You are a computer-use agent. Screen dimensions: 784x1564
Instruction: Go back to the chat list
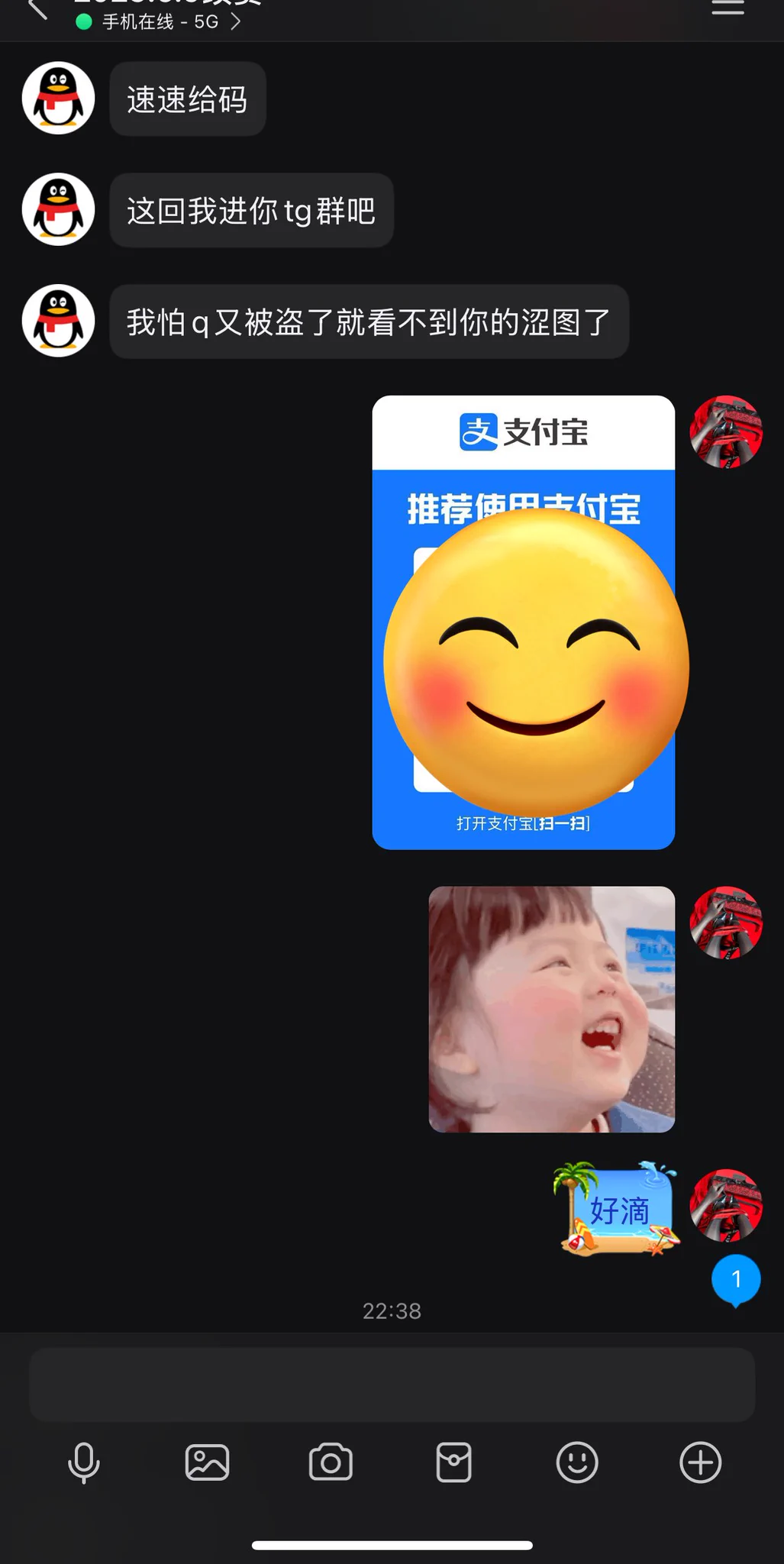[x=37, y=9]
